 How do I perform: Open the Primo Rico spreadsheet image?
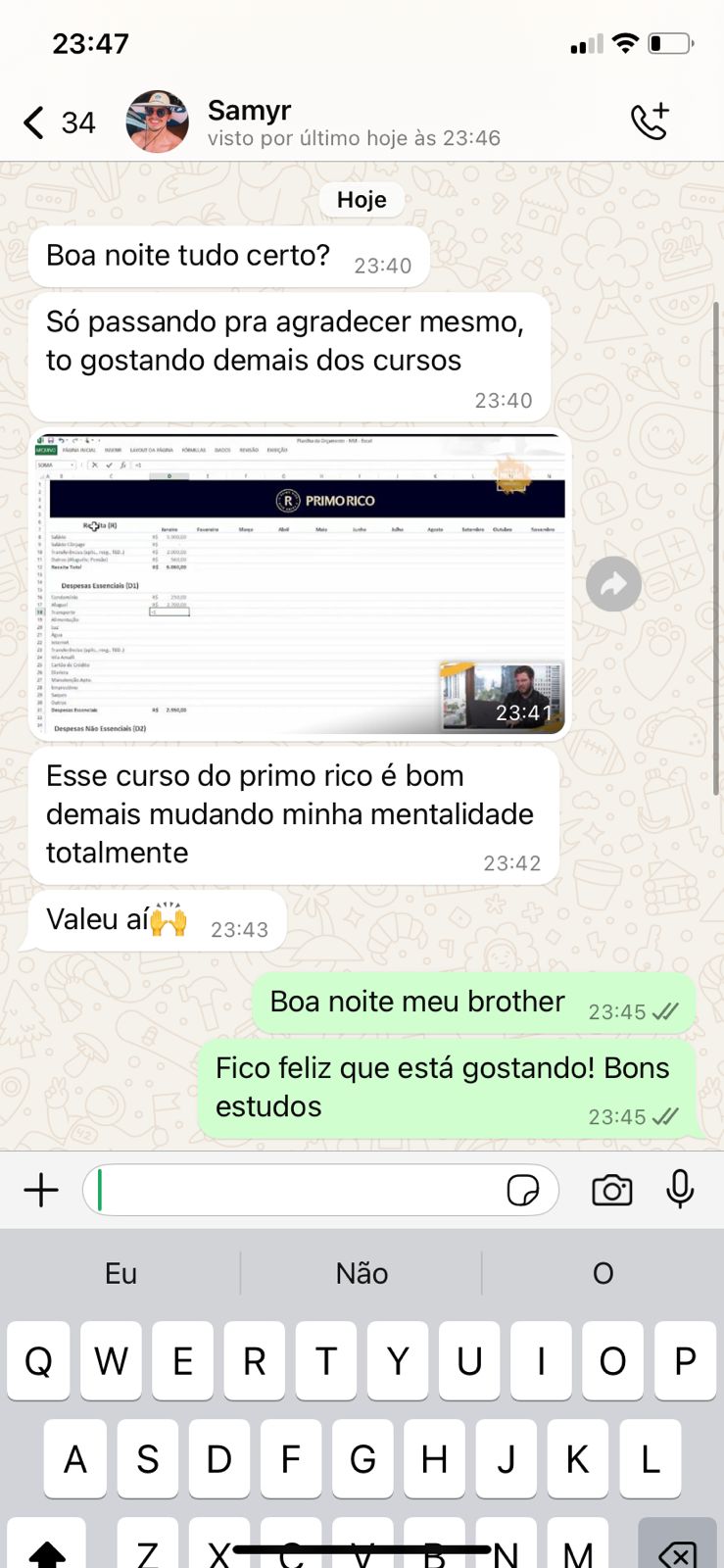tap(300, 585)
